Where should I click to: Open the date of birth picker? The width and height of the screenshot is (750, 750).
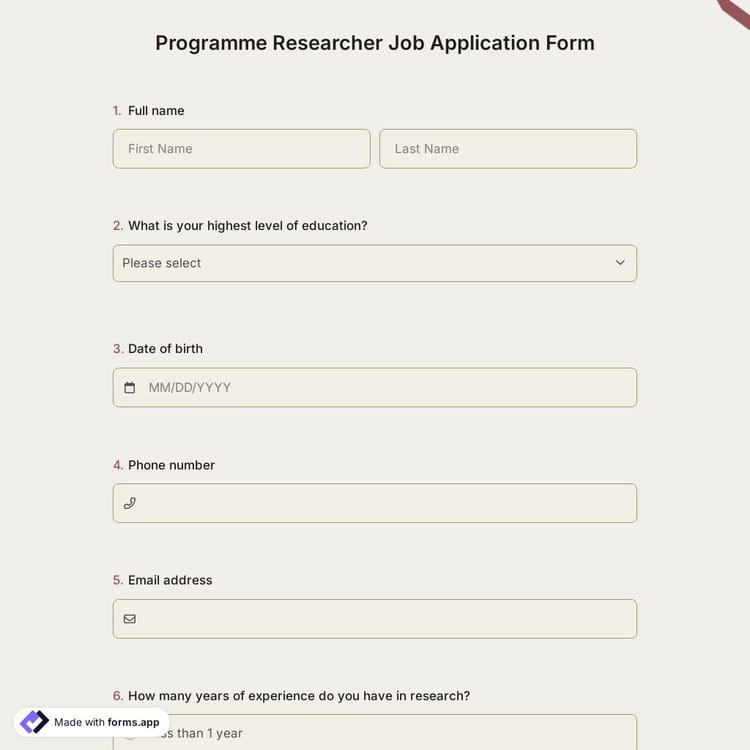click(x=374, y=387)
